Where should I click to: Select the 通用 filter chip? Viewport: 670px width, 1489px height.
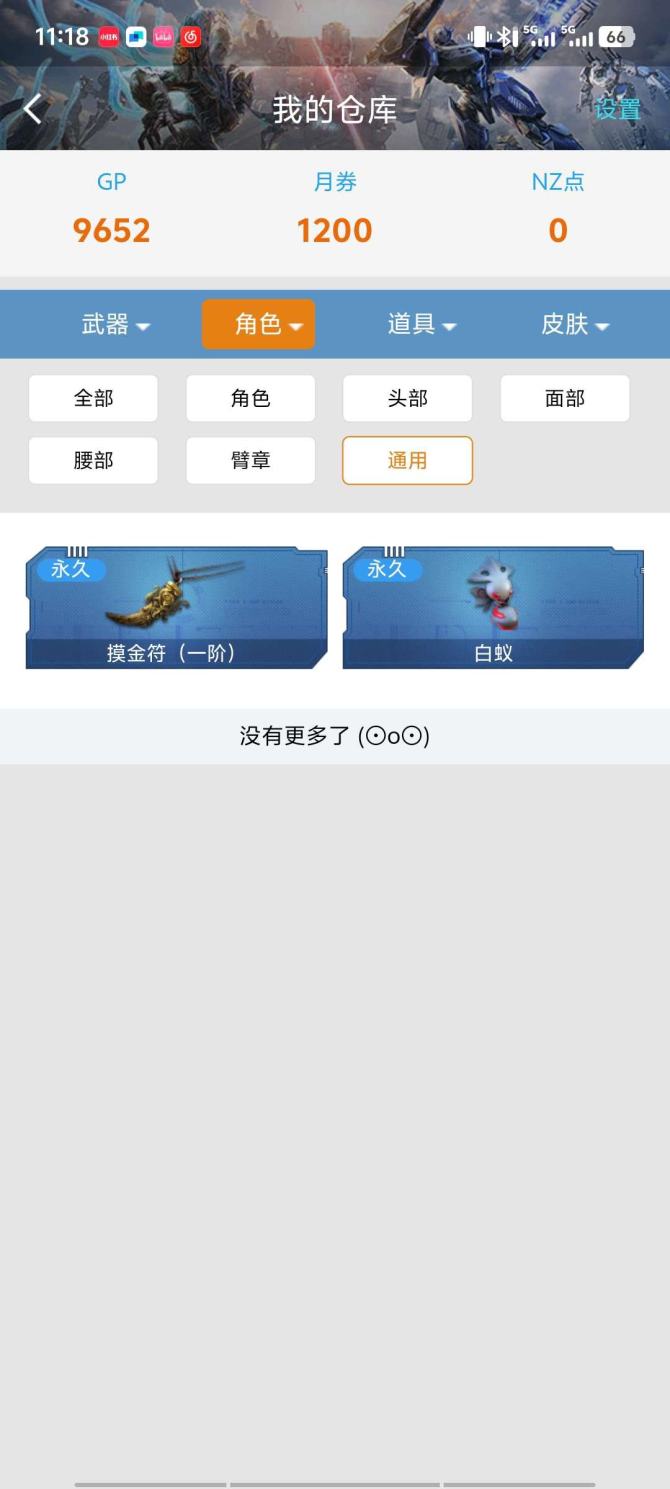(x=407, y=460)
